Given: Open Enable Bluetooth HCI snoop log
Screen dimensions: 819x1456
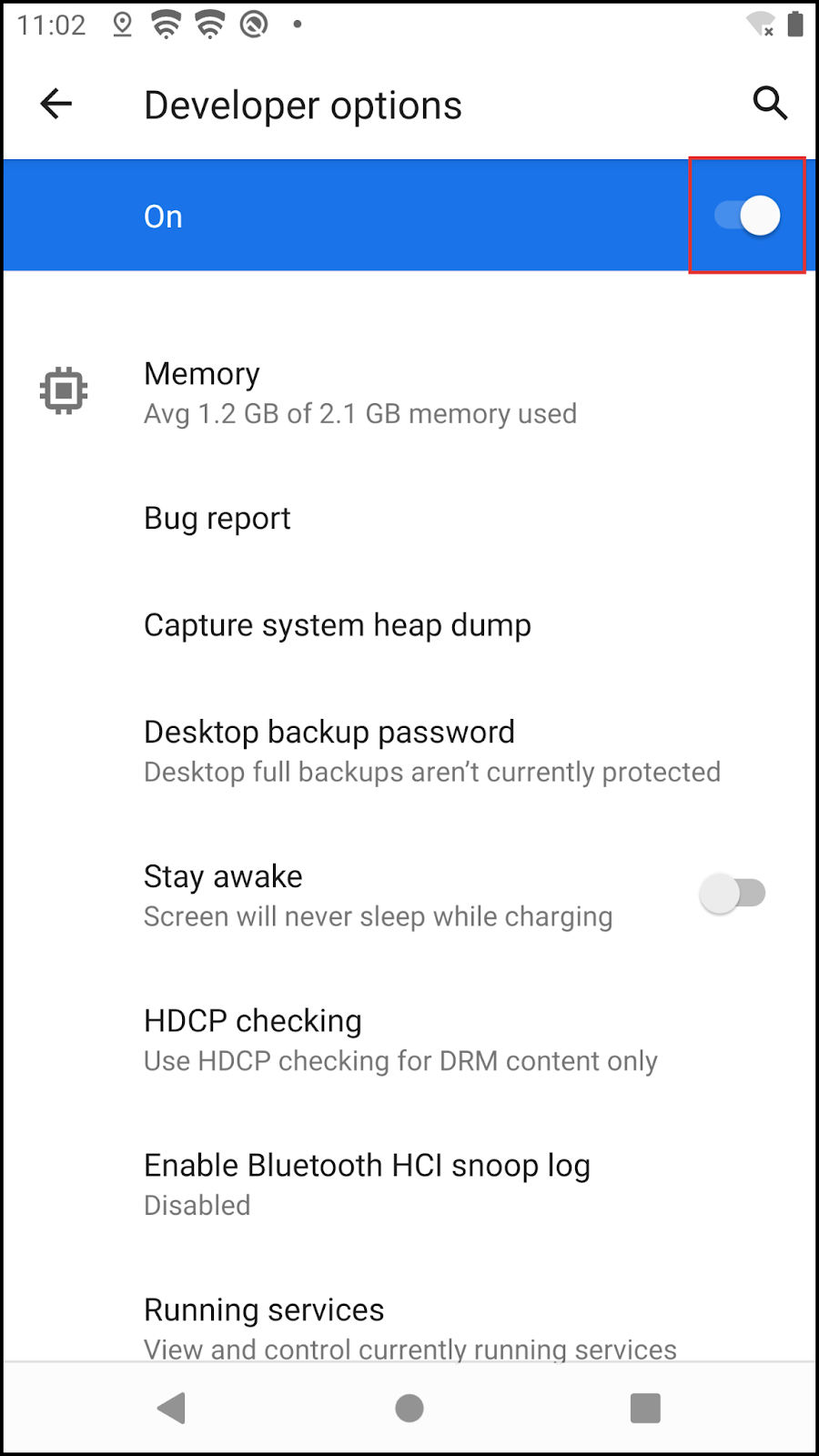Looking at the screenshot, I should (409, 1184).
